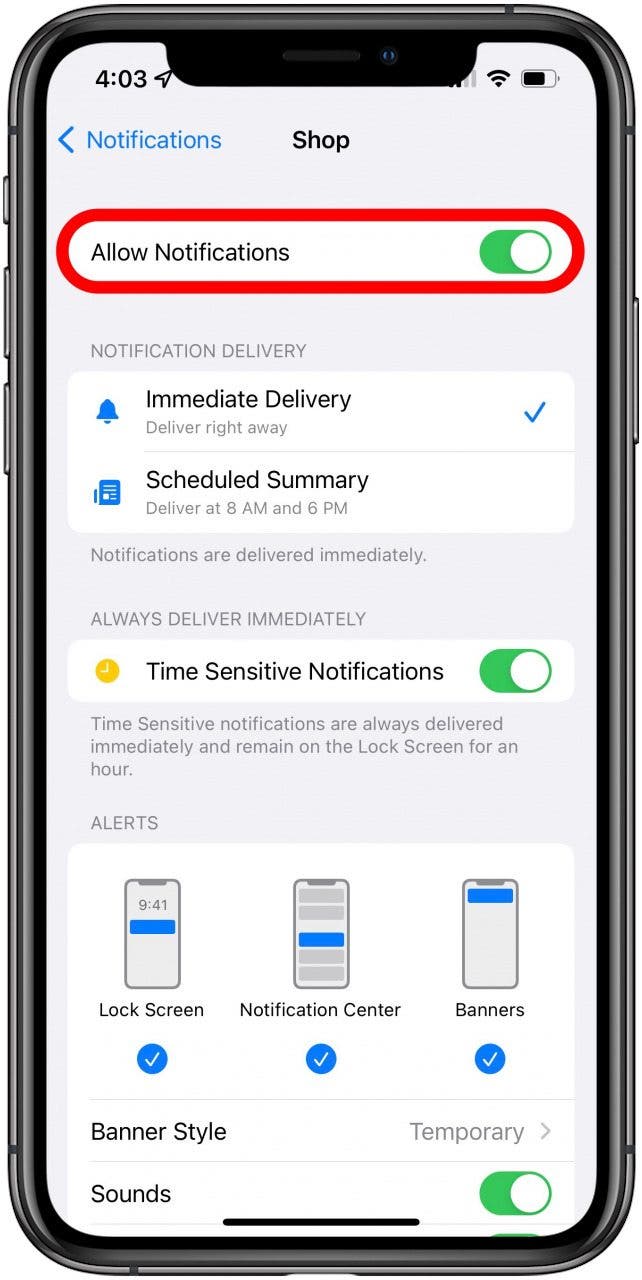This screenshot has height=1280, width=642.
Task: Uncheck Banners alerts
Action: pos(490,1059)
